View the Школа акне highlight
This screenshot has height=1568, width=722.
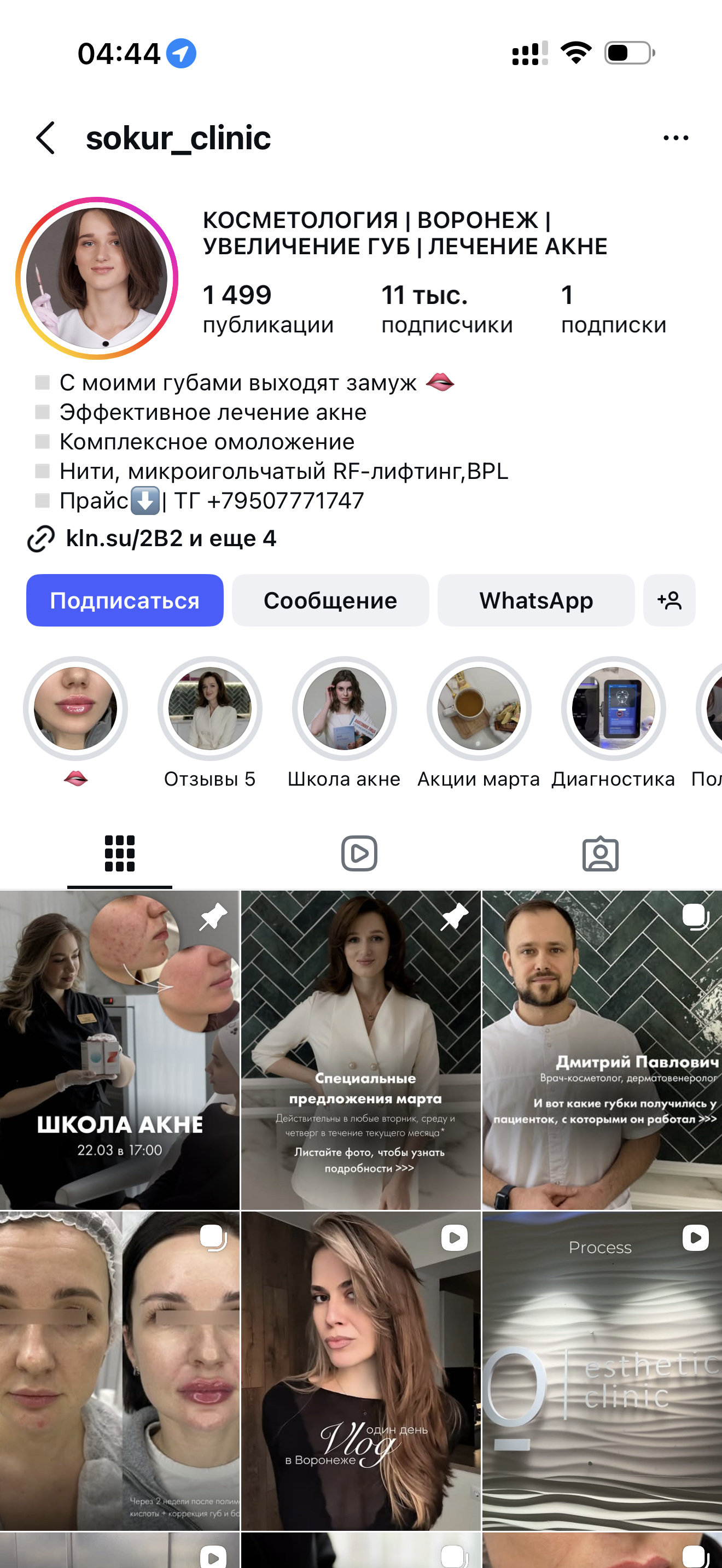pyautogui.click(x=345, y=709)
